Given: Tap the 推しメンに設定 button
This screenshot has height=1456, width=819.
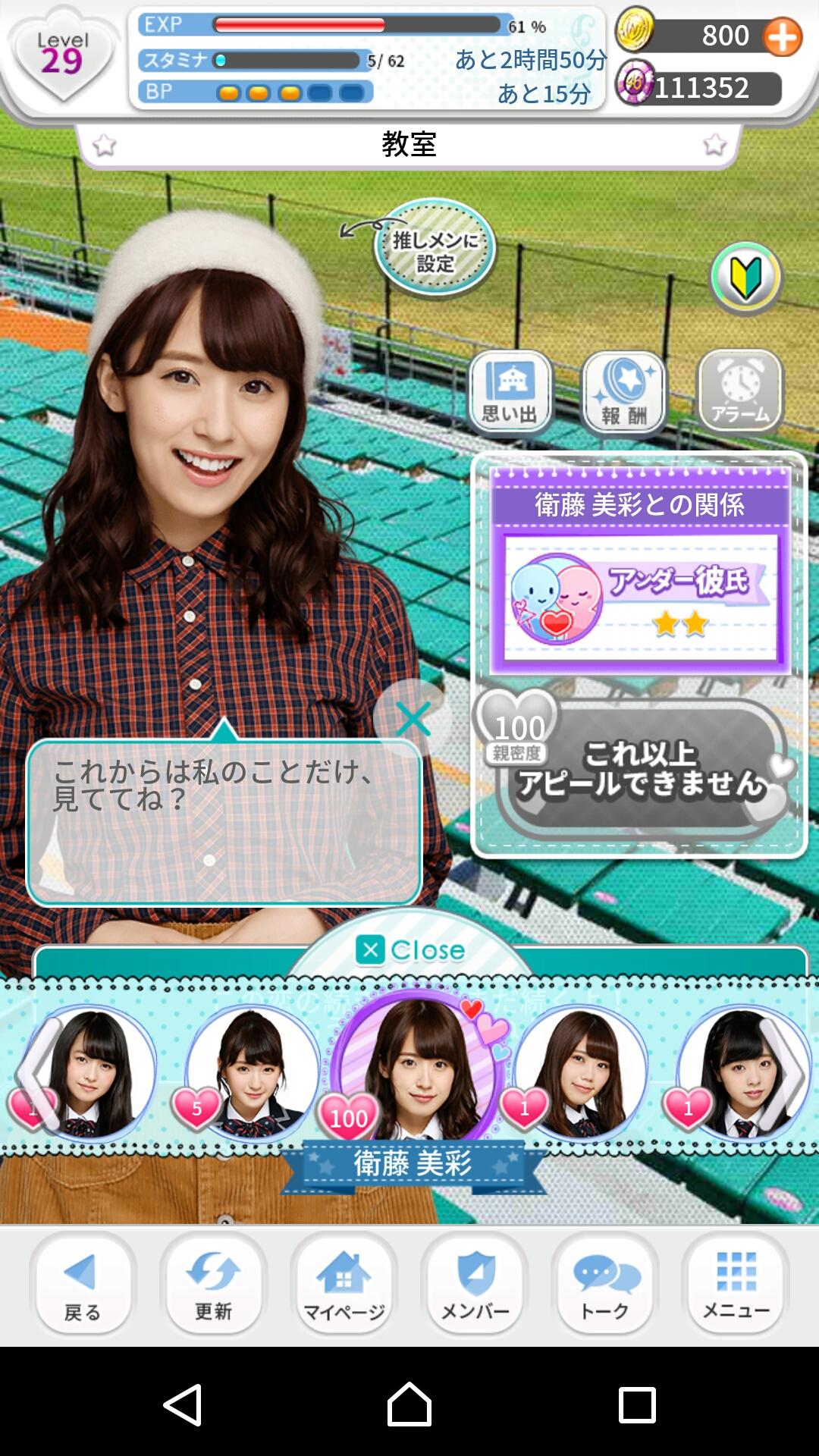Looking at the screenshot, I should [435, 250].
